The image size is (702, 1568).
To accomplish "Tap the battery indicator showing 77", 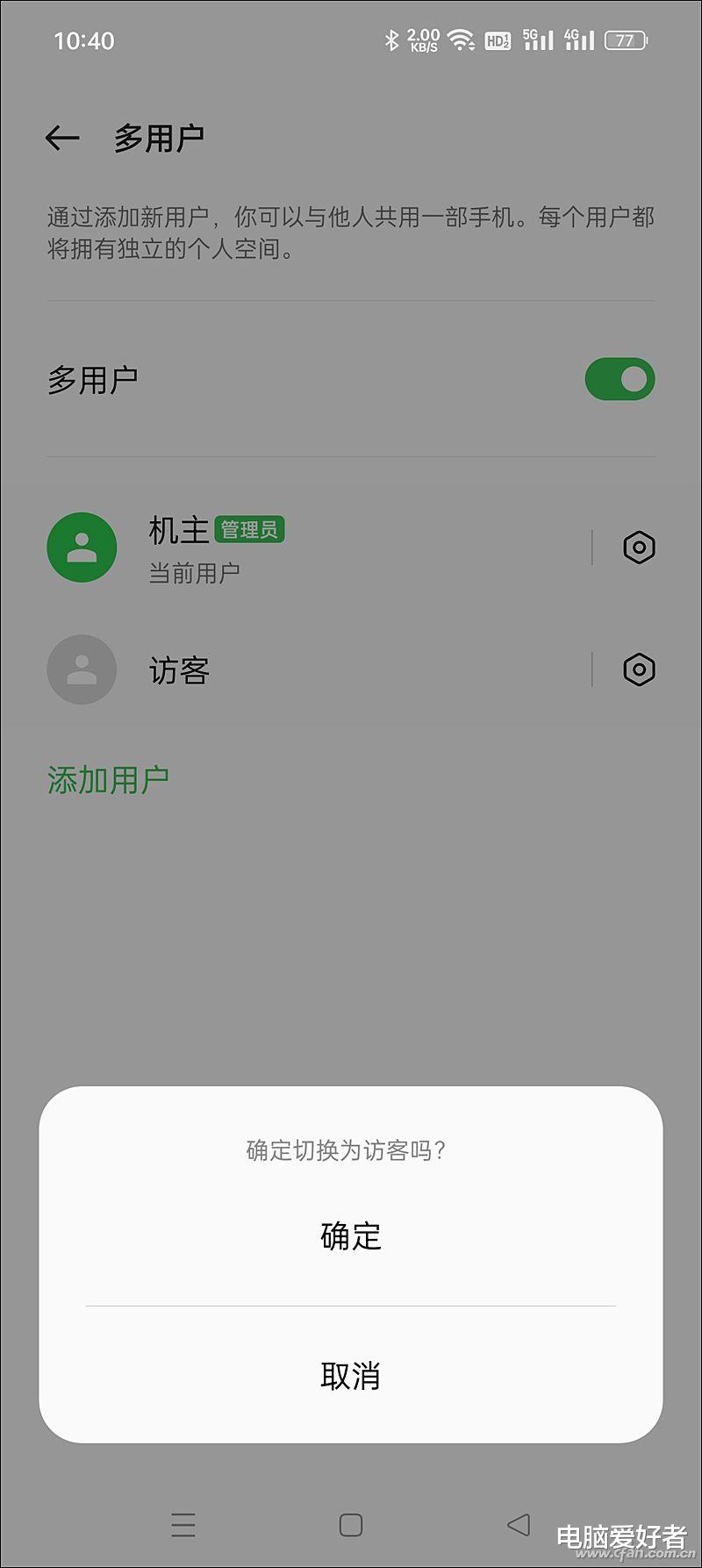I will [625, 40].
